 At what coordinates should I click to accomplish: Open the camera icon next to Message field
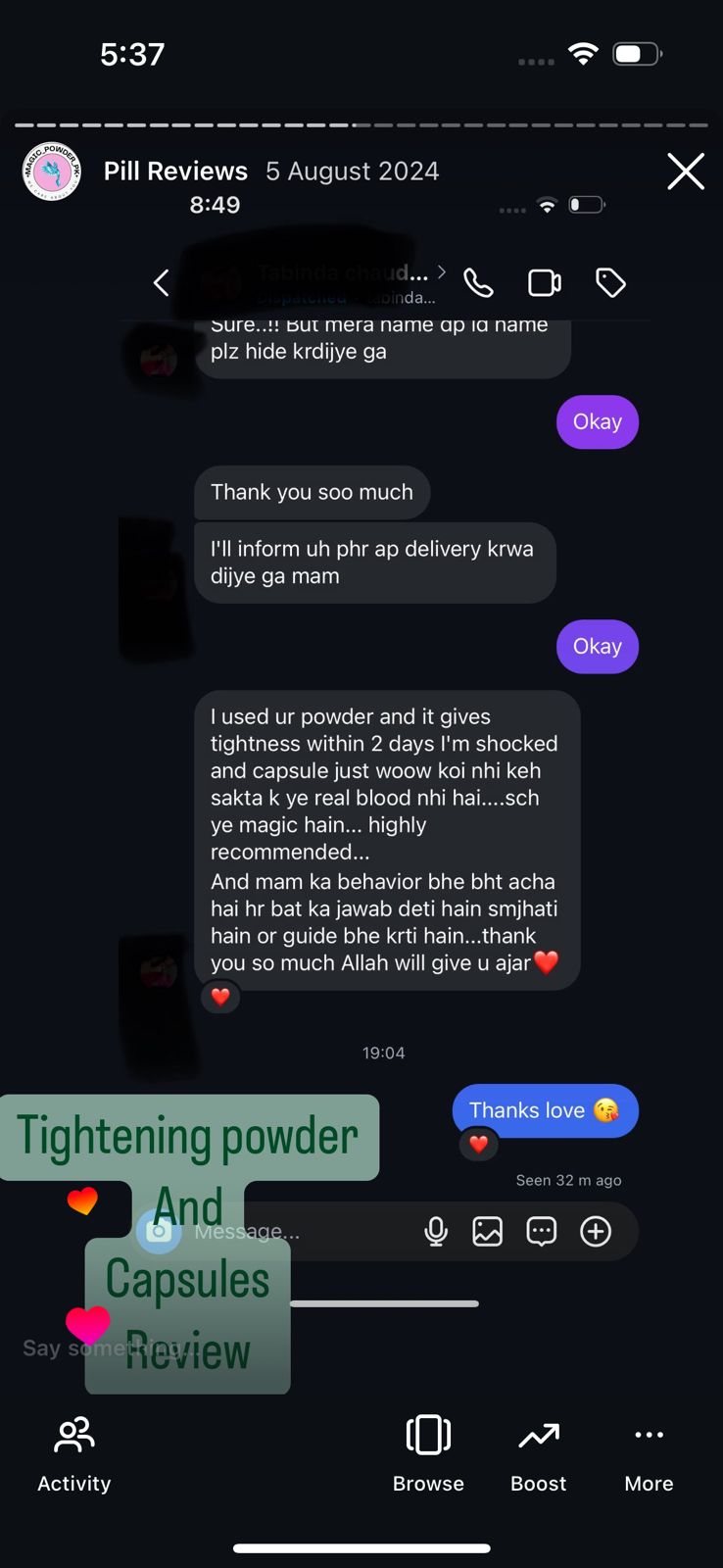click(x=158, y=1231)
